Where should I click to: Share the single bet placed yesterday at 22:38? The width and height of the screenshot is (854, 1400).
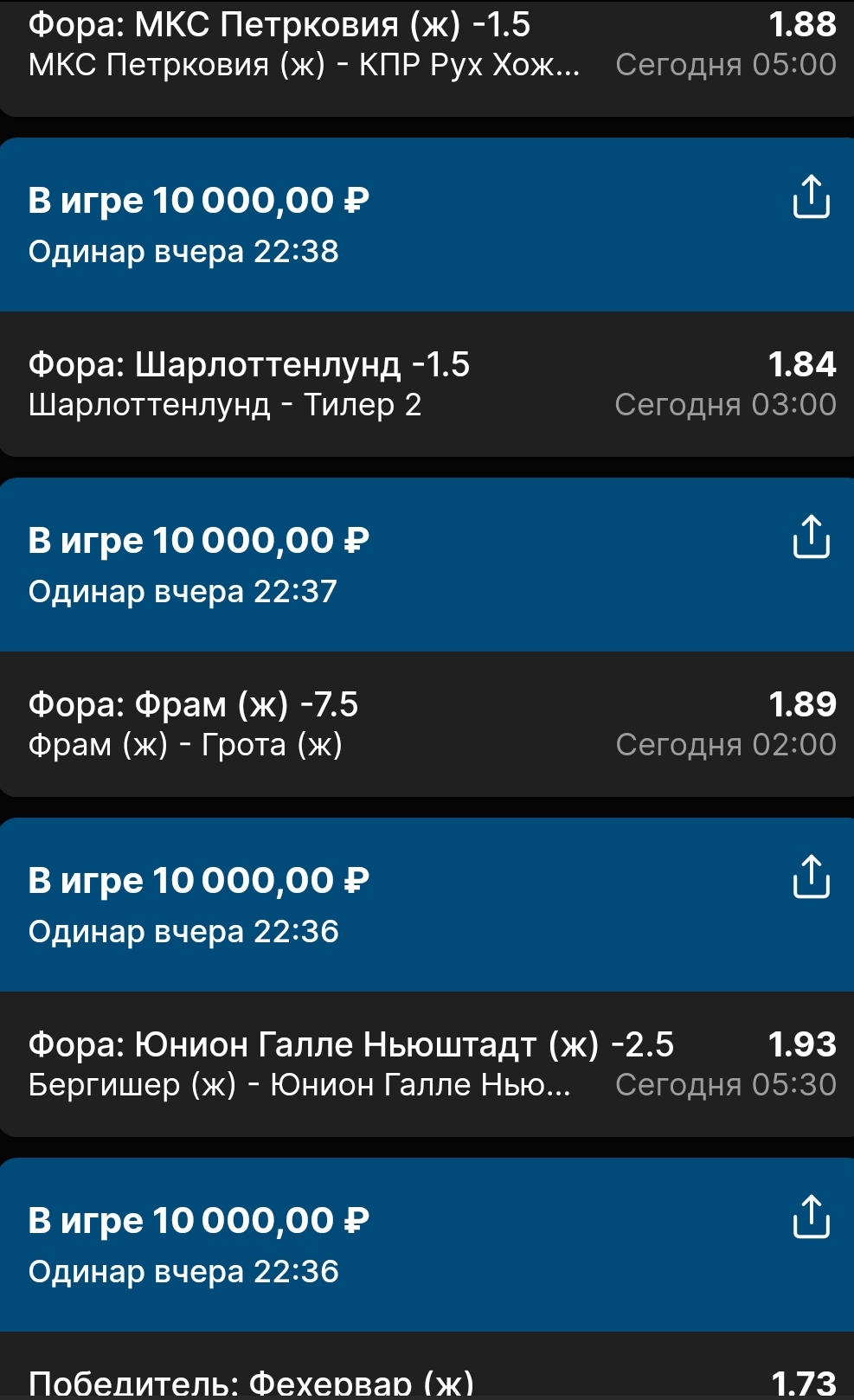click(811, 197)
